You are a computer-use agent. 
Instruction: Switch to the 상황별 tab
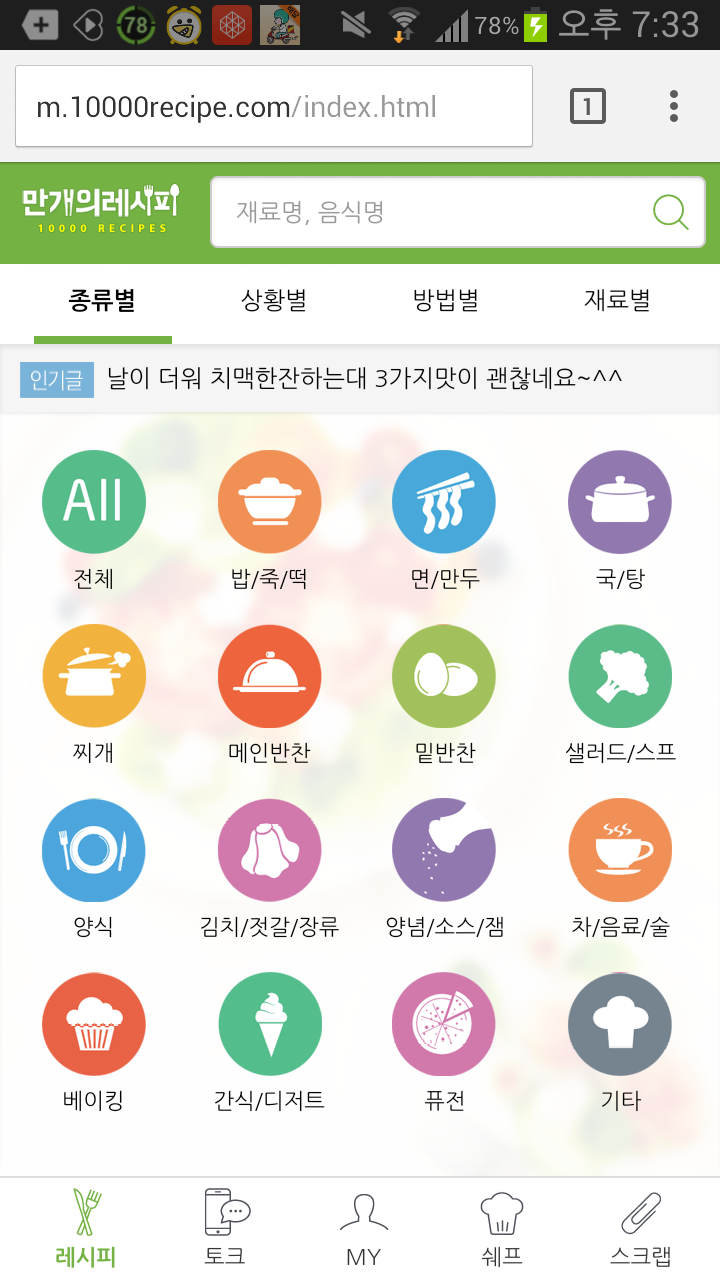click(274, 300)
